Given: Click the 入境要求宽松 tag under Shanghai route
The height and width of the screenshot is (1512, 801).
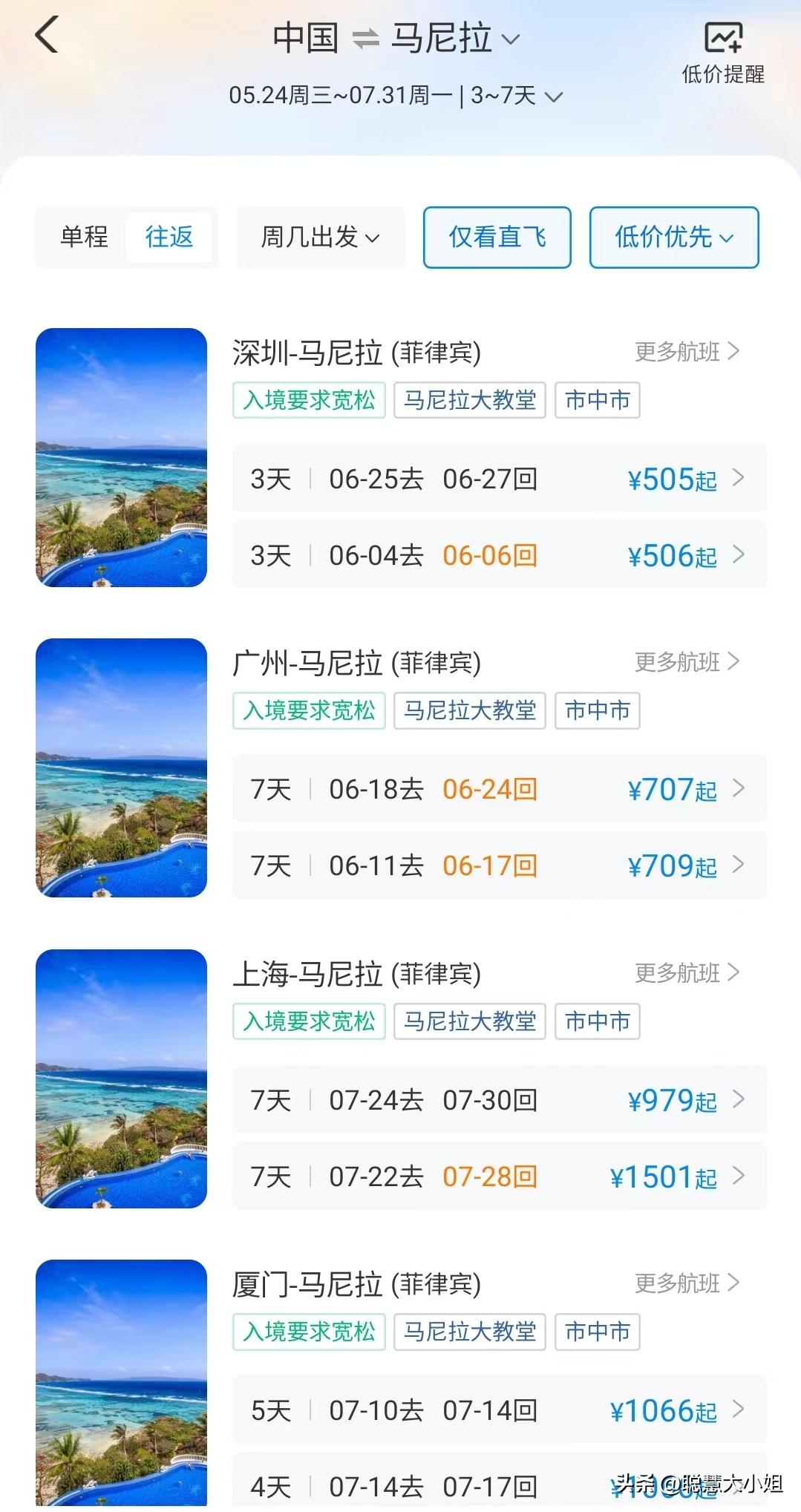Looking at the screenshot, I should tap(308, 1022).
